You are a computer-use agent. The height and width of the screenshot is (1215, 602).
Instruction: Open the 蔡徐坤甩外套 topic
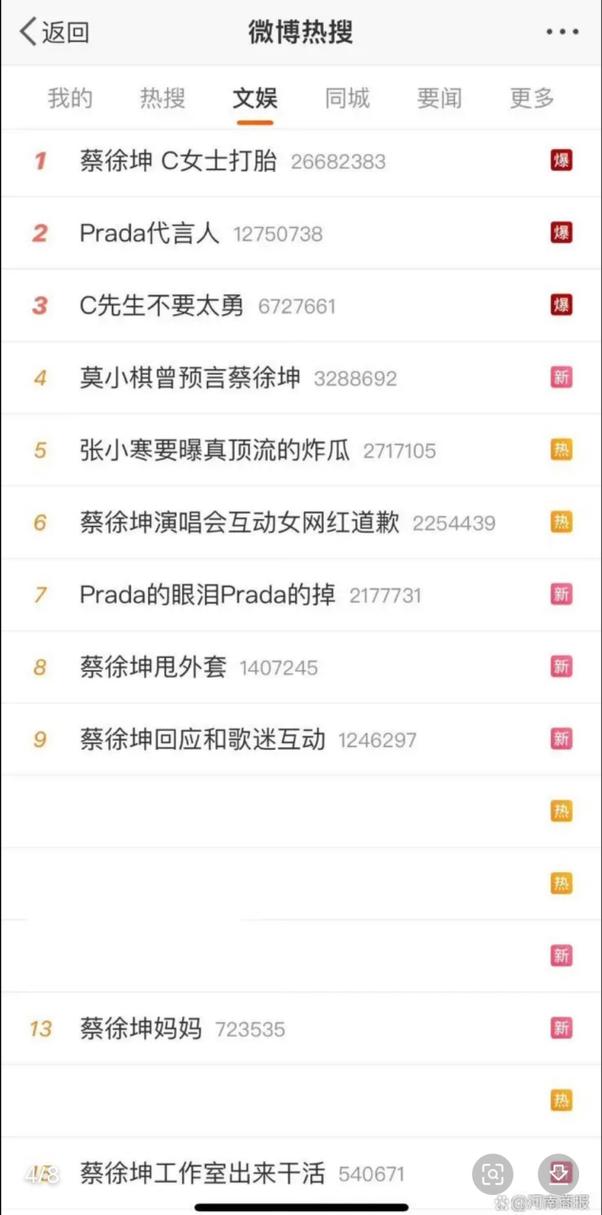coord(301,667)
